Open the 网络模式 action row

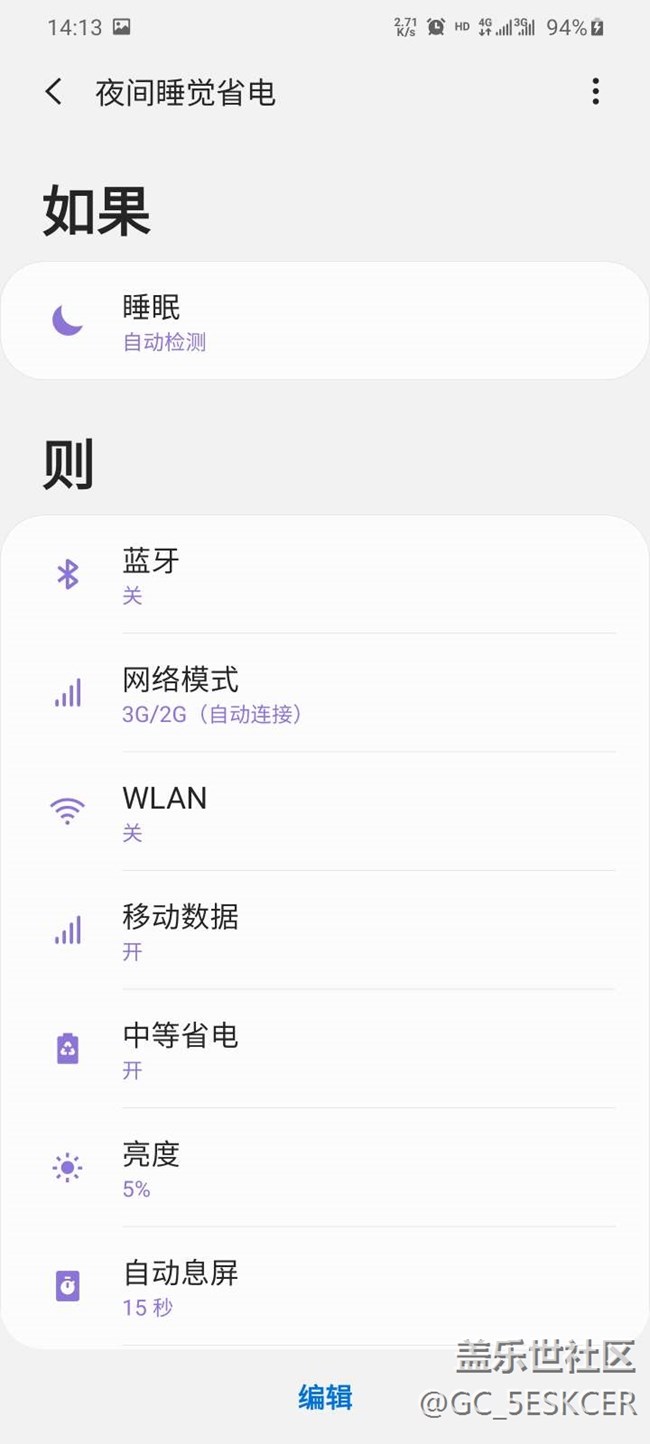pyautogui.click(x=324, y=693)
